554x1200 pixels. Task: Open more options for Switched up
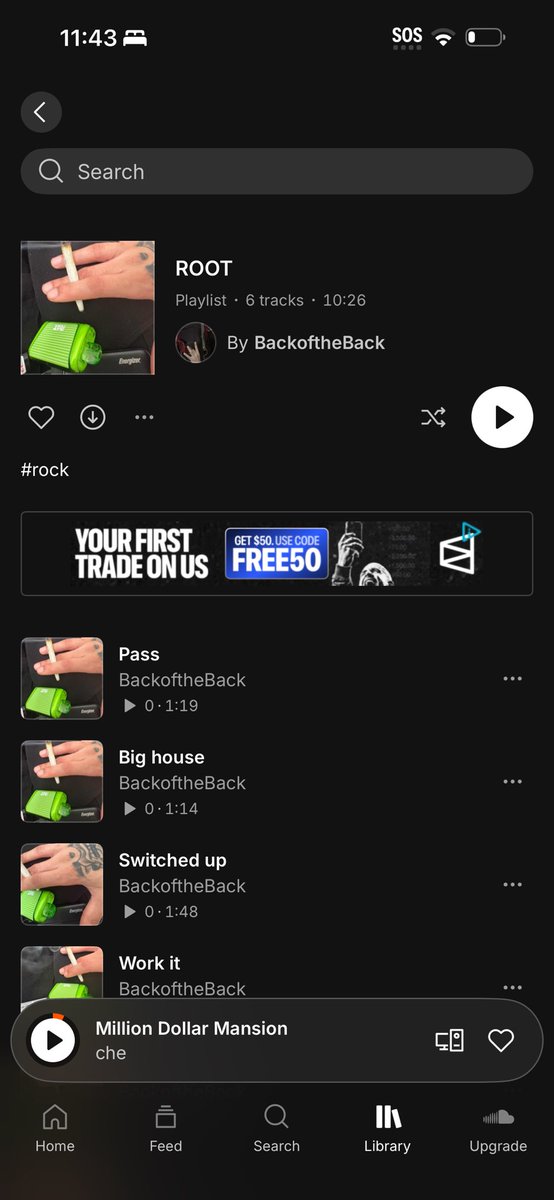[513, 885]
